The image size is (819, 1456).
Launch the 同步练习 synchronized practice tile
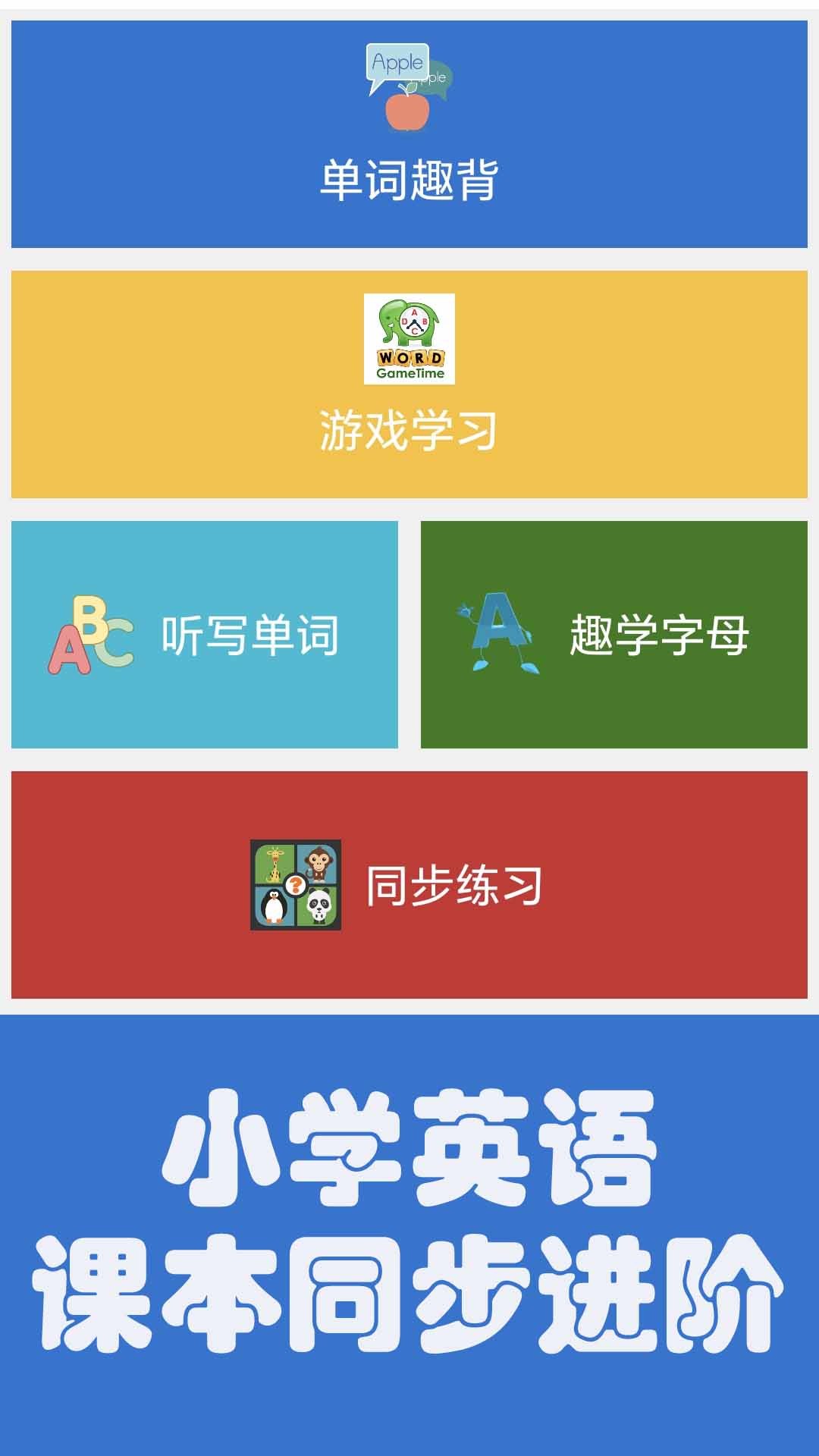coord(409,885)
